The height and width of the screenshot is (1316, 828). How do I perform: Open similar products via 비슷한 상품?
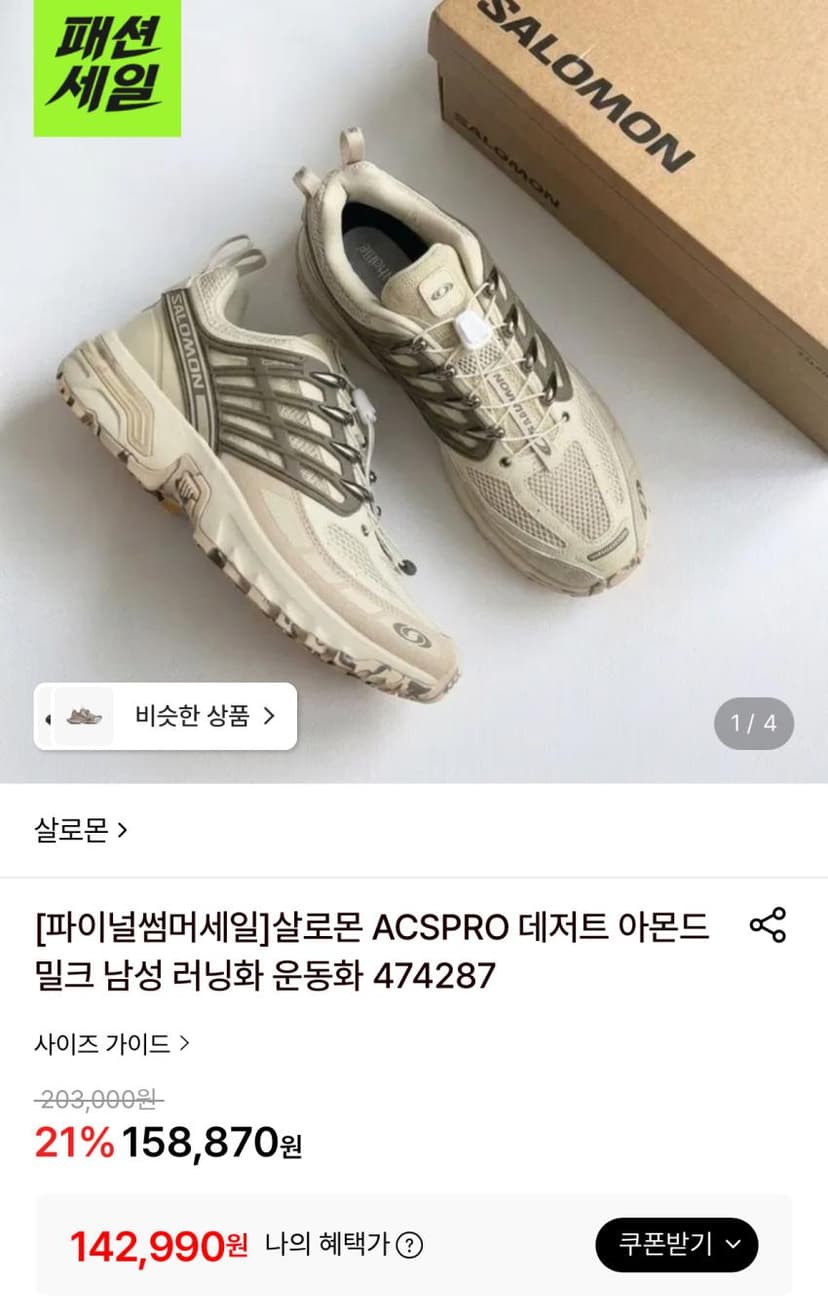pos(166,716)
